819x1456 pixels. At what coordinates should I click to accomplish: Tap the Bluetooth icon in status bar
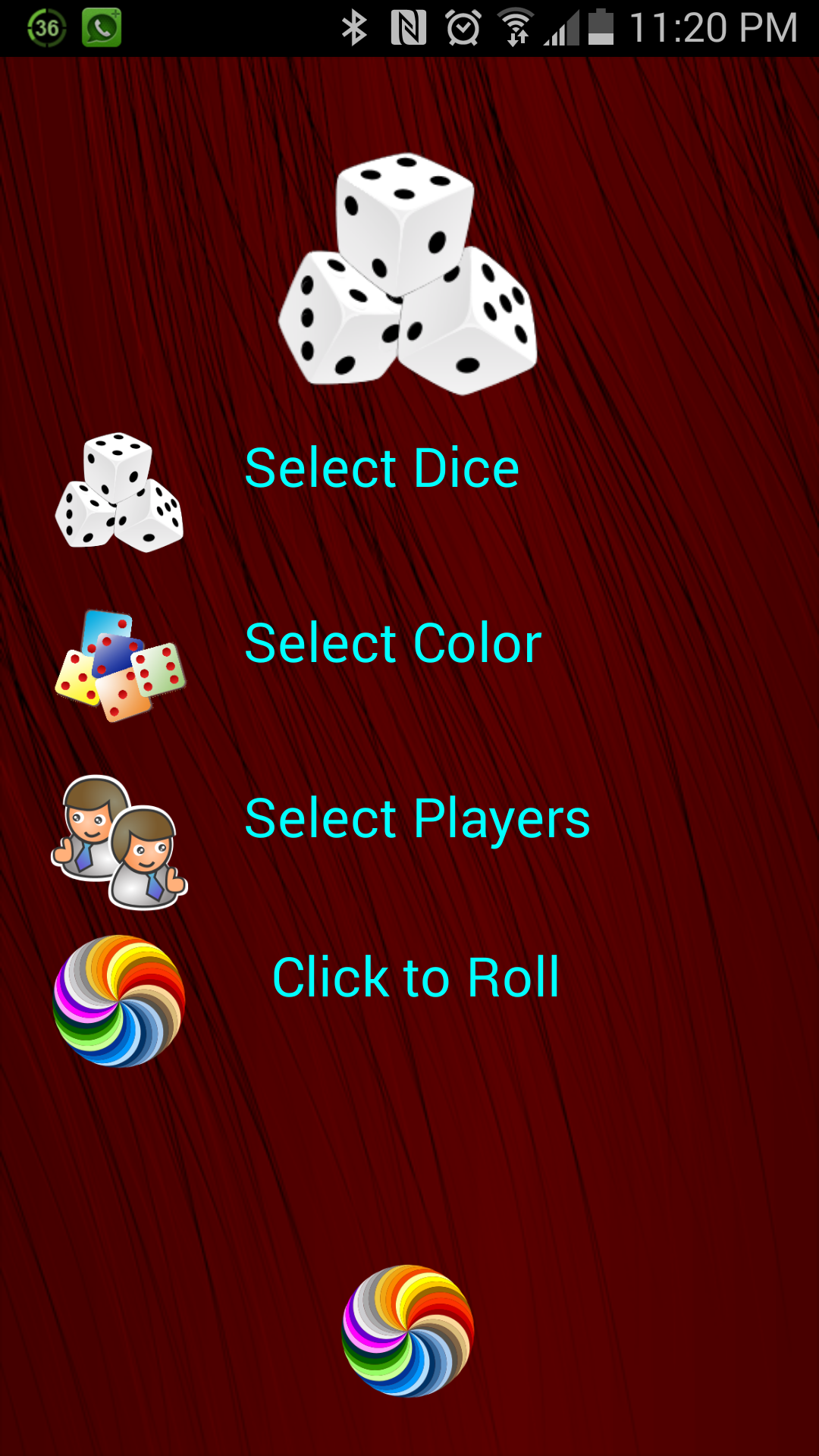coord(353,26)
